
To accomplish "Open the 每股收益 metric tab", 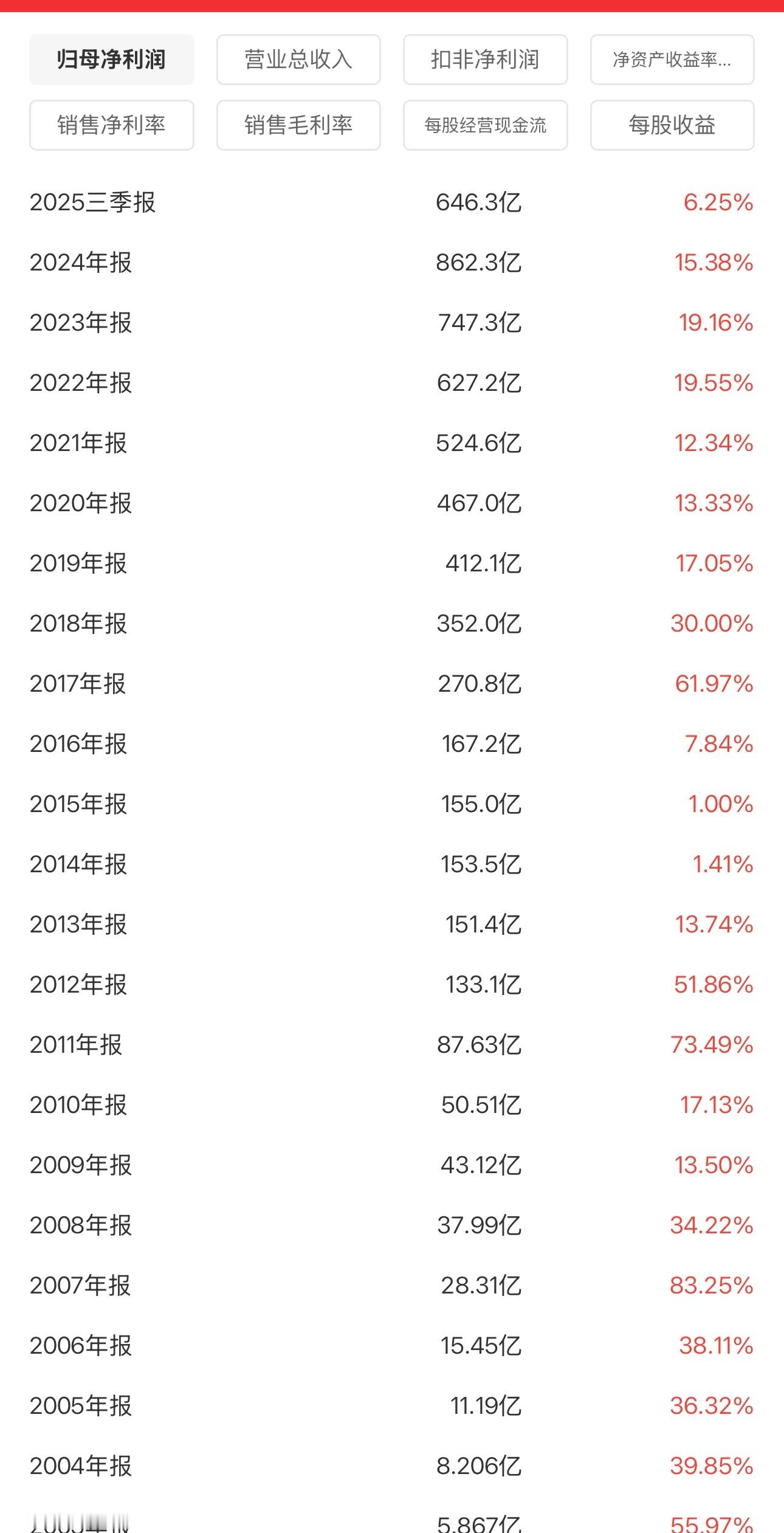I will pyautogui.click(x=671, y=126).
